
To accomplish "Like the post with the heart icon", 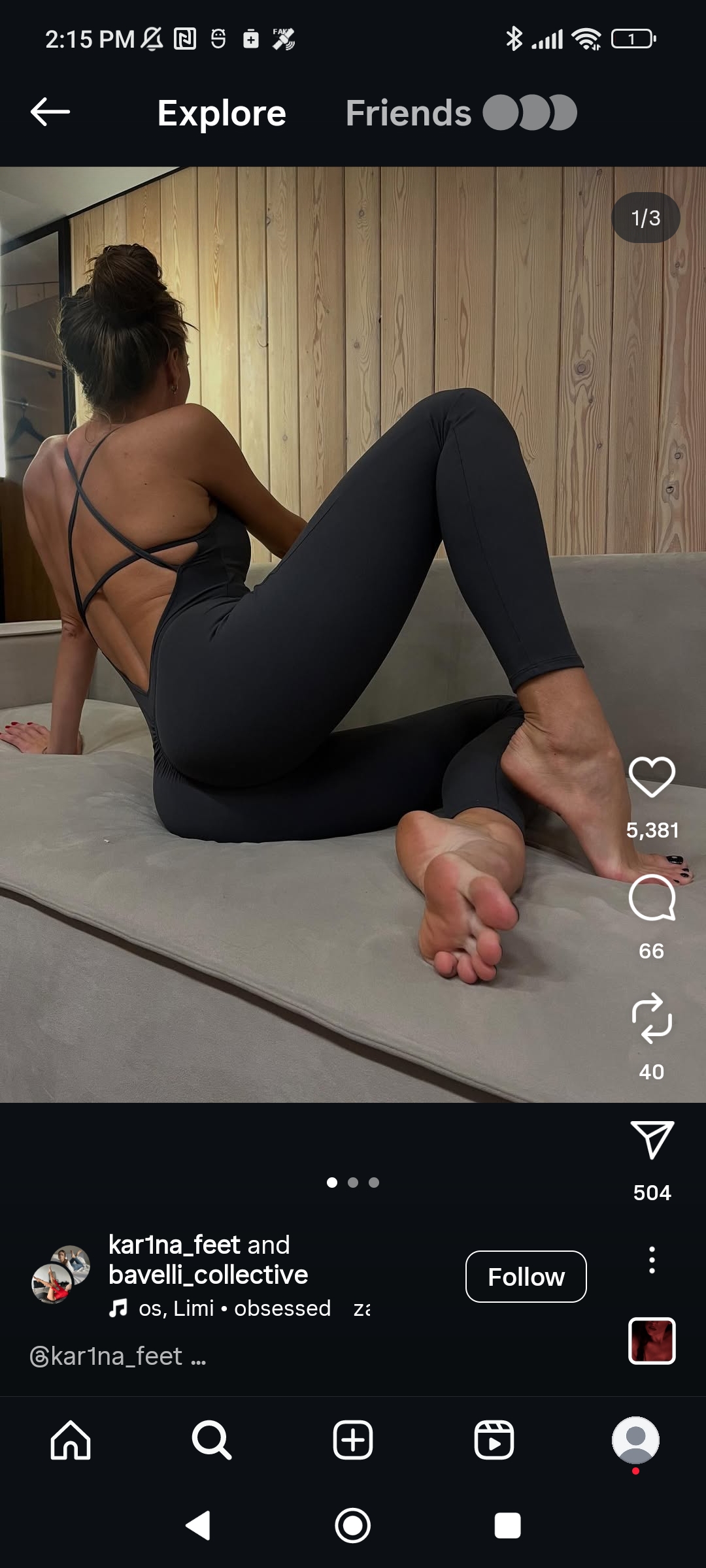I will (x=651, y=777).
